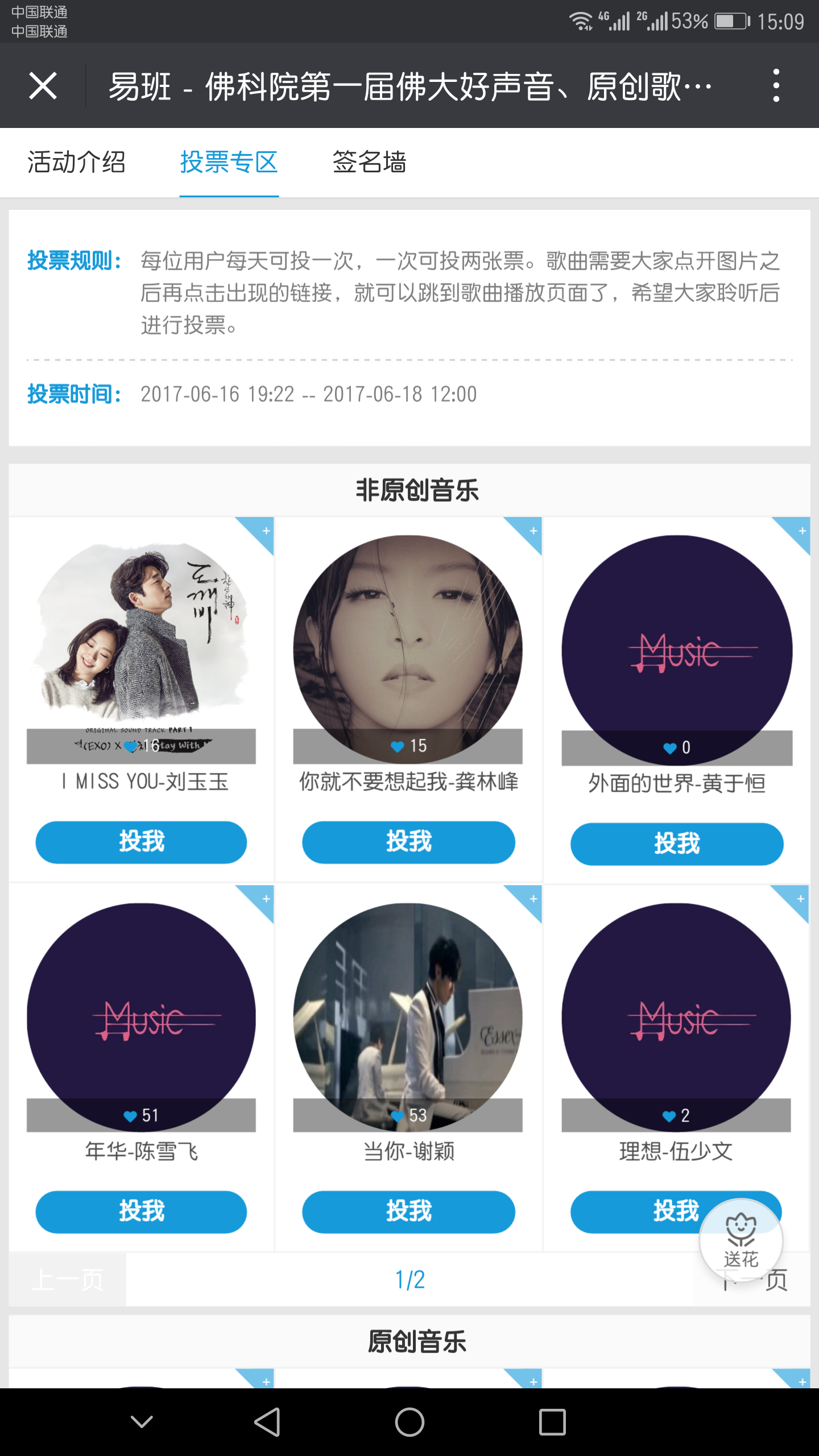
Task: Close the web page with the X
Action: coord(43,86)
